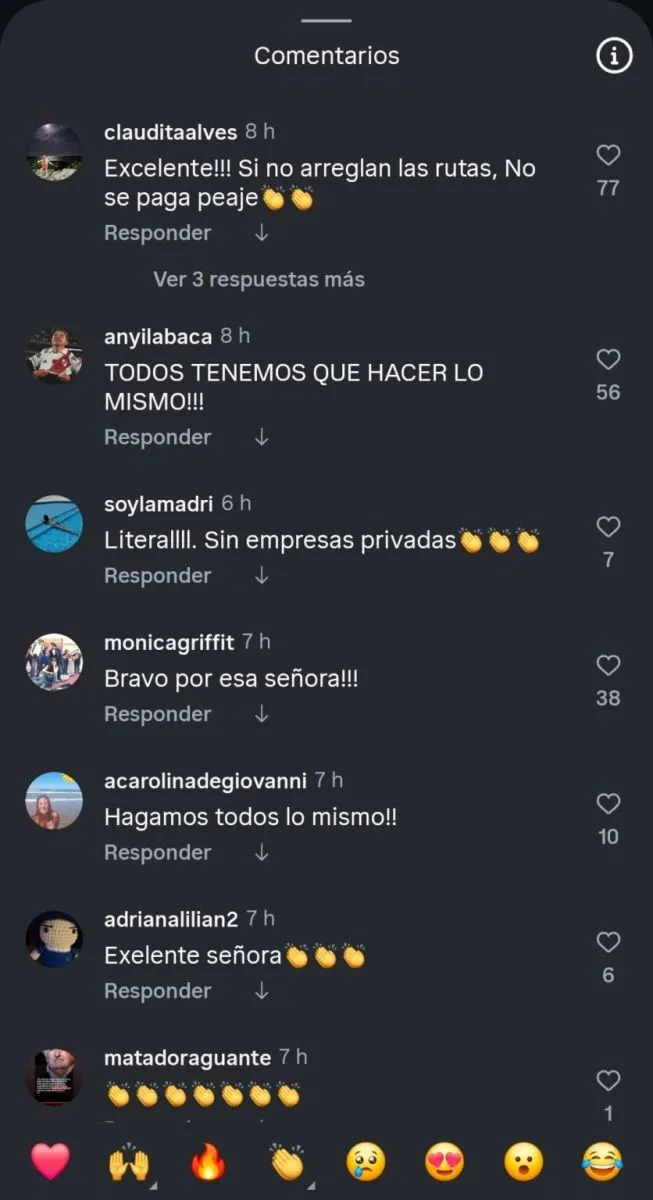Open soylamadri's profile picture
This screenshot has width=653, height=1200.
click(54, 524)
